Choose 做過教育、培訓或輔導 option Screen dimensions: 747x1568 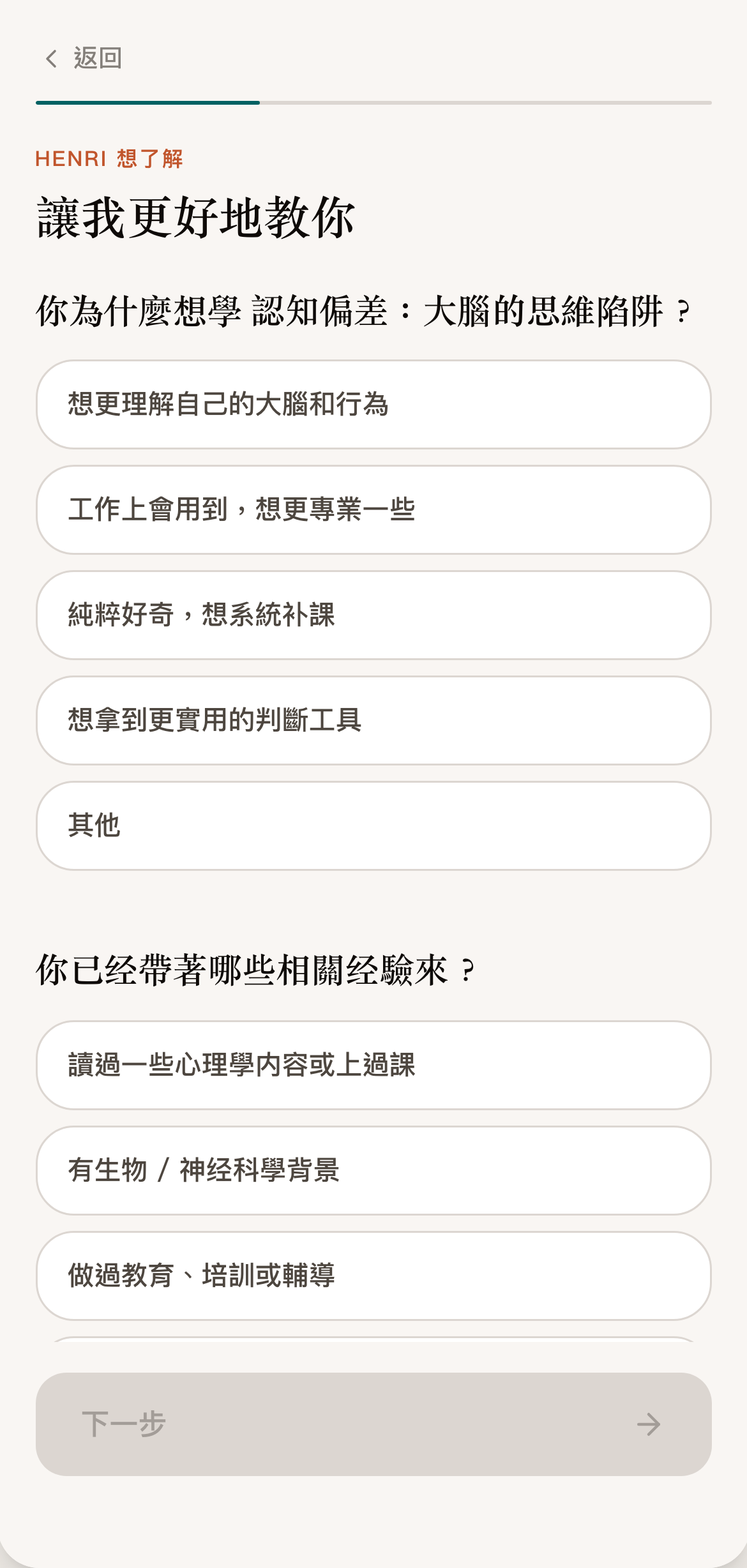(373, 1276)
